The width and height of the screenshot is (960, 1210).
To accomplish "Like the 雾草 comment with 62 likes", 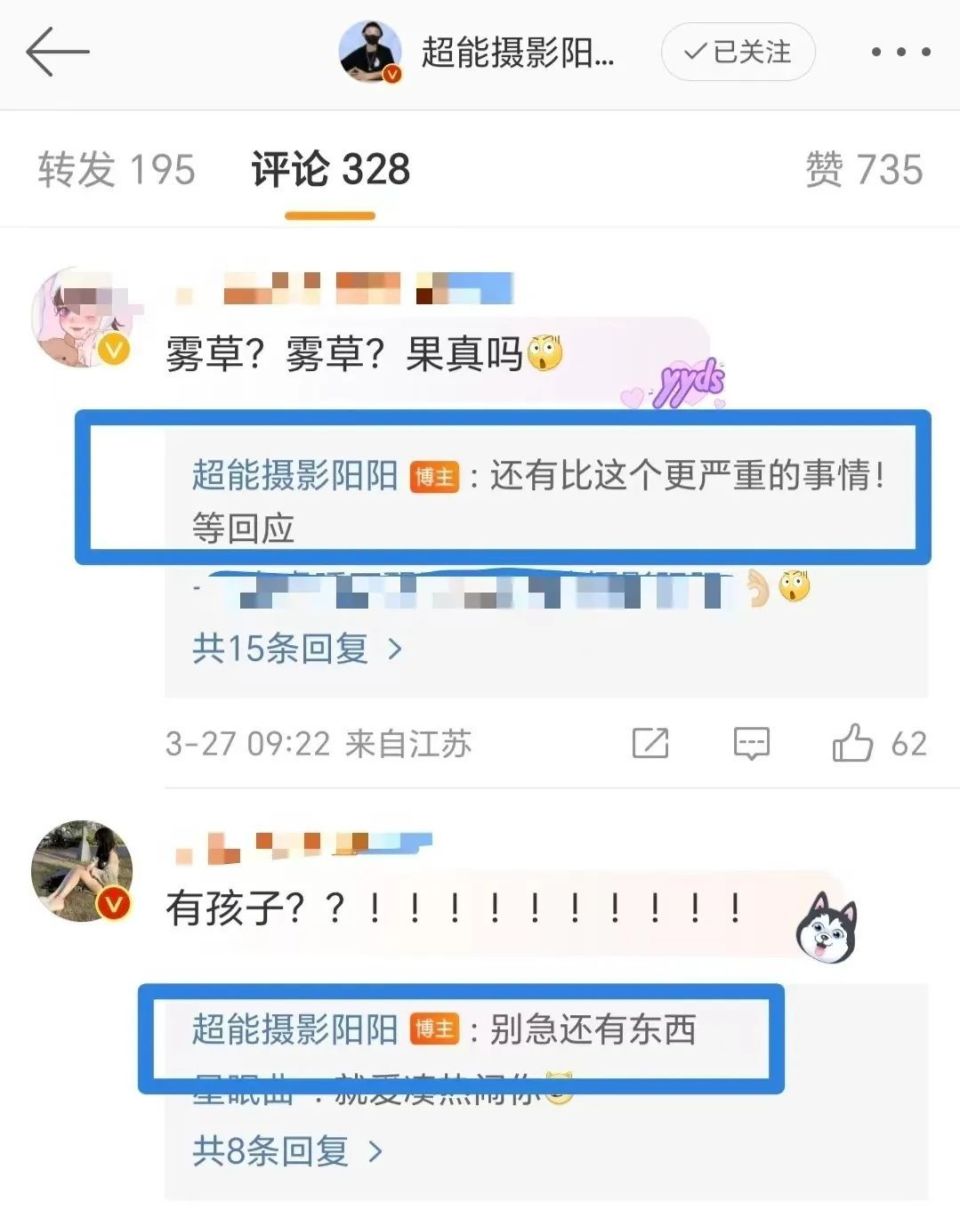I will (853, 743).
